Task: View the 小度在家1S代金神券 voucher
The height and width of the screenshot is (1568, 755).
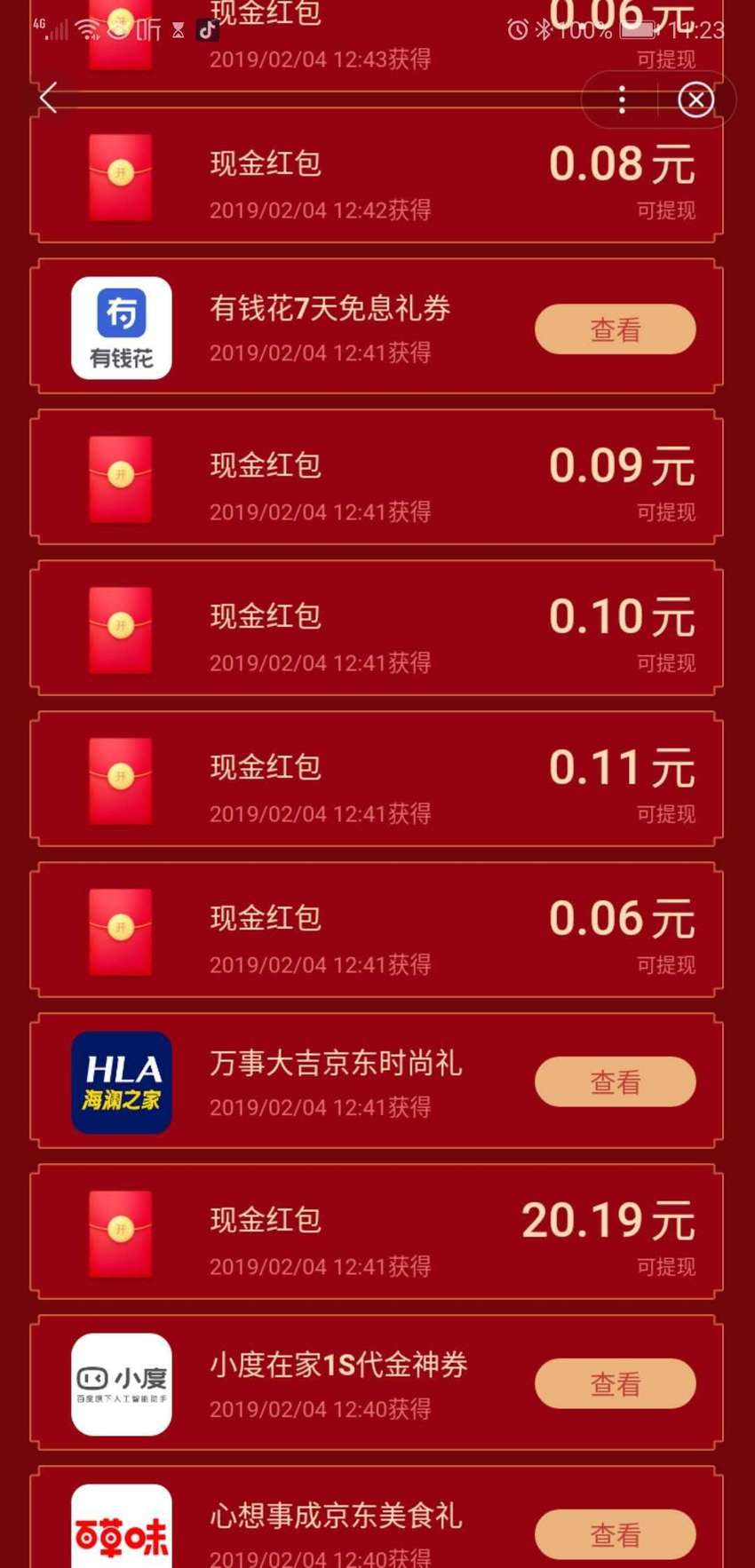Action: click(x=615, y=1383)
